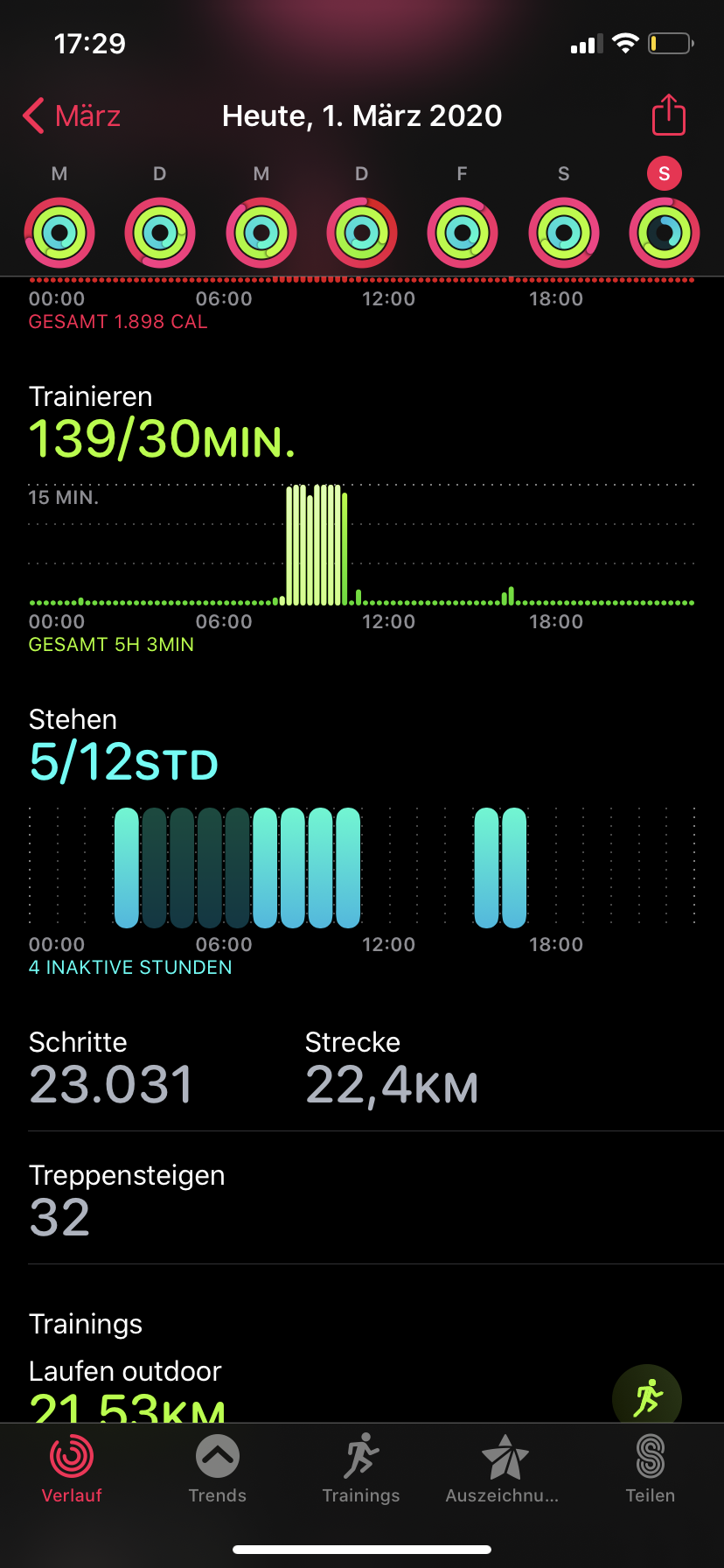Open Saturday's activity rings
Screen dimensions: 724x1568
(564, 233)
